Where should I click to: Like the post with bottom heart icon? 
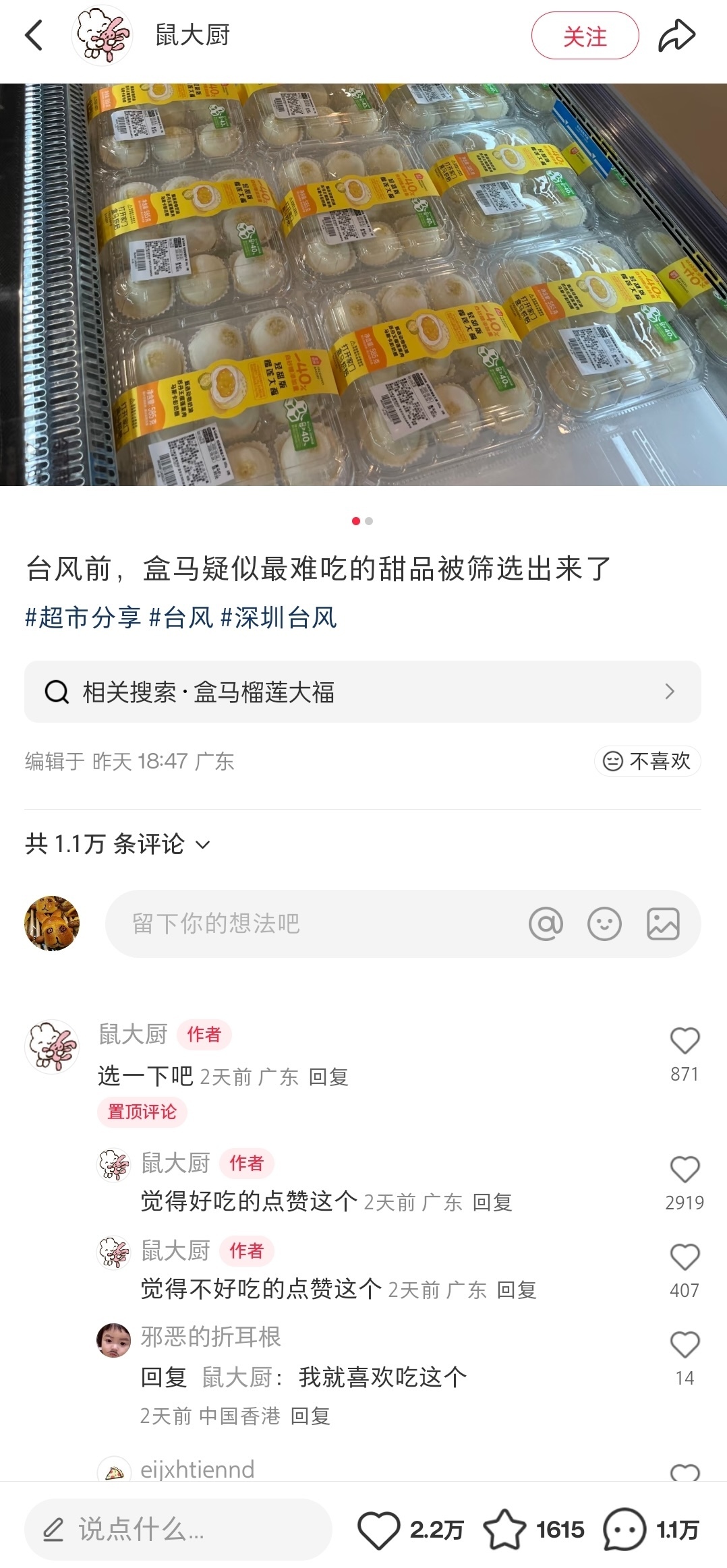click(378, 1530)
